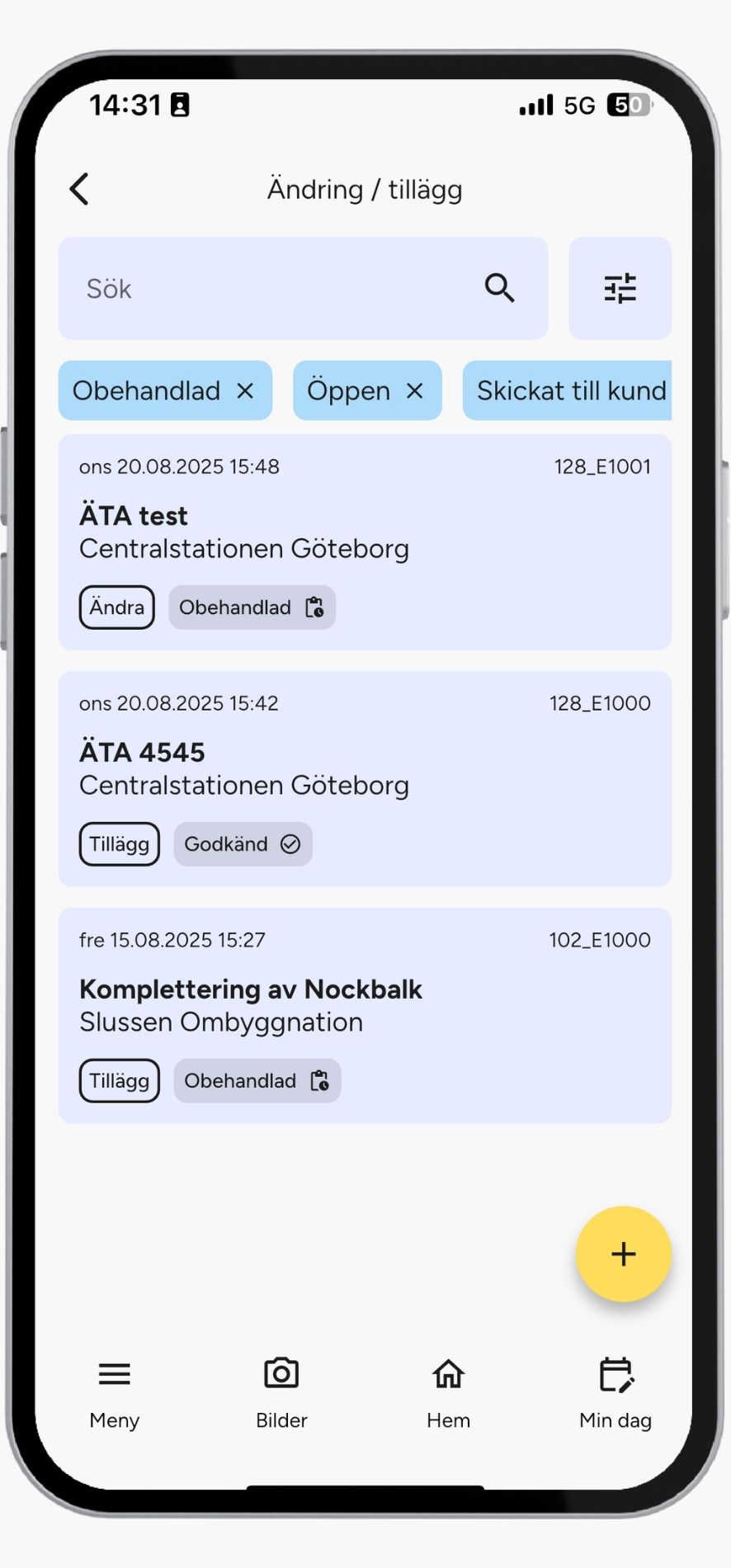Go back using the top-left arrow
Screen dimensions: 731x1568
point(79,189)
